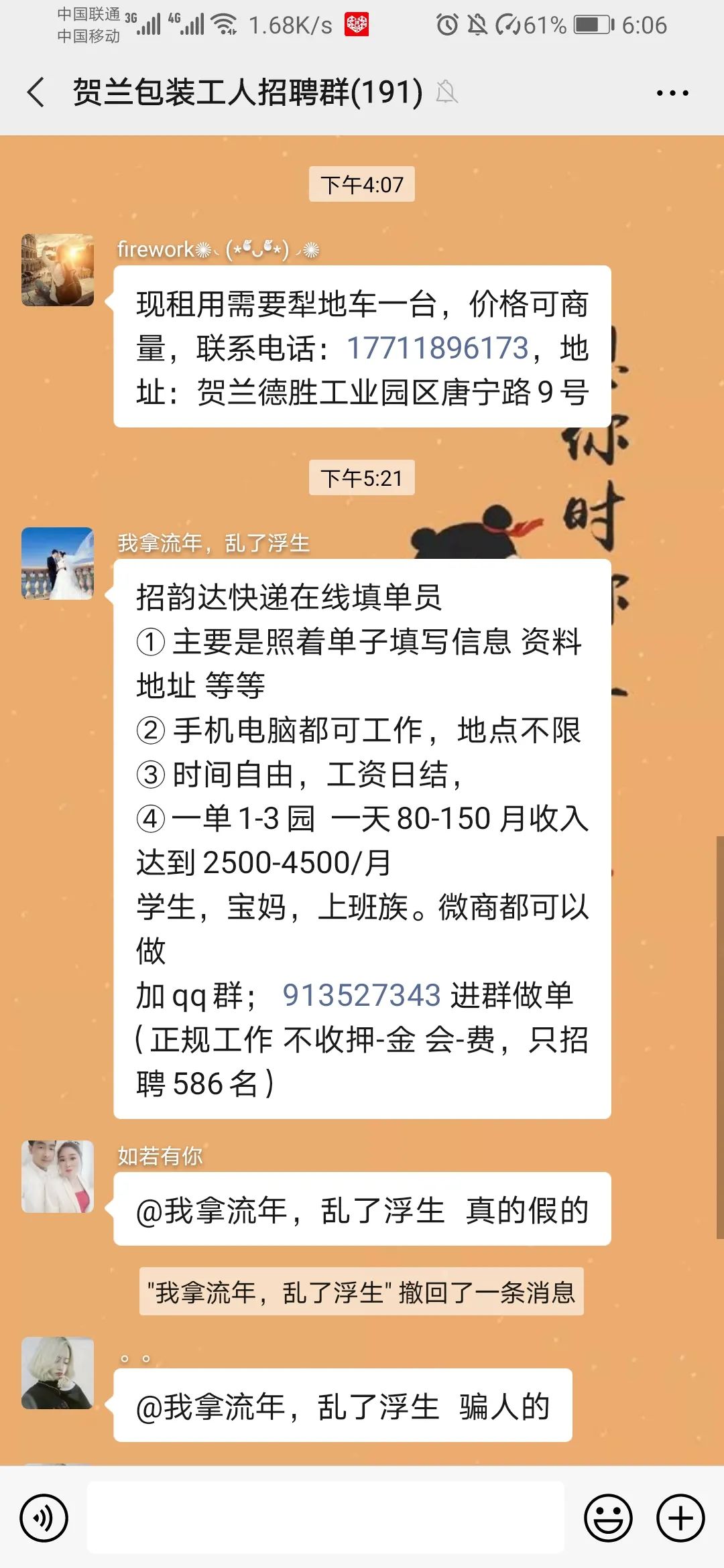
Task: Open group title 贺兰包装工人招聘群
Action: coord(245,92)
